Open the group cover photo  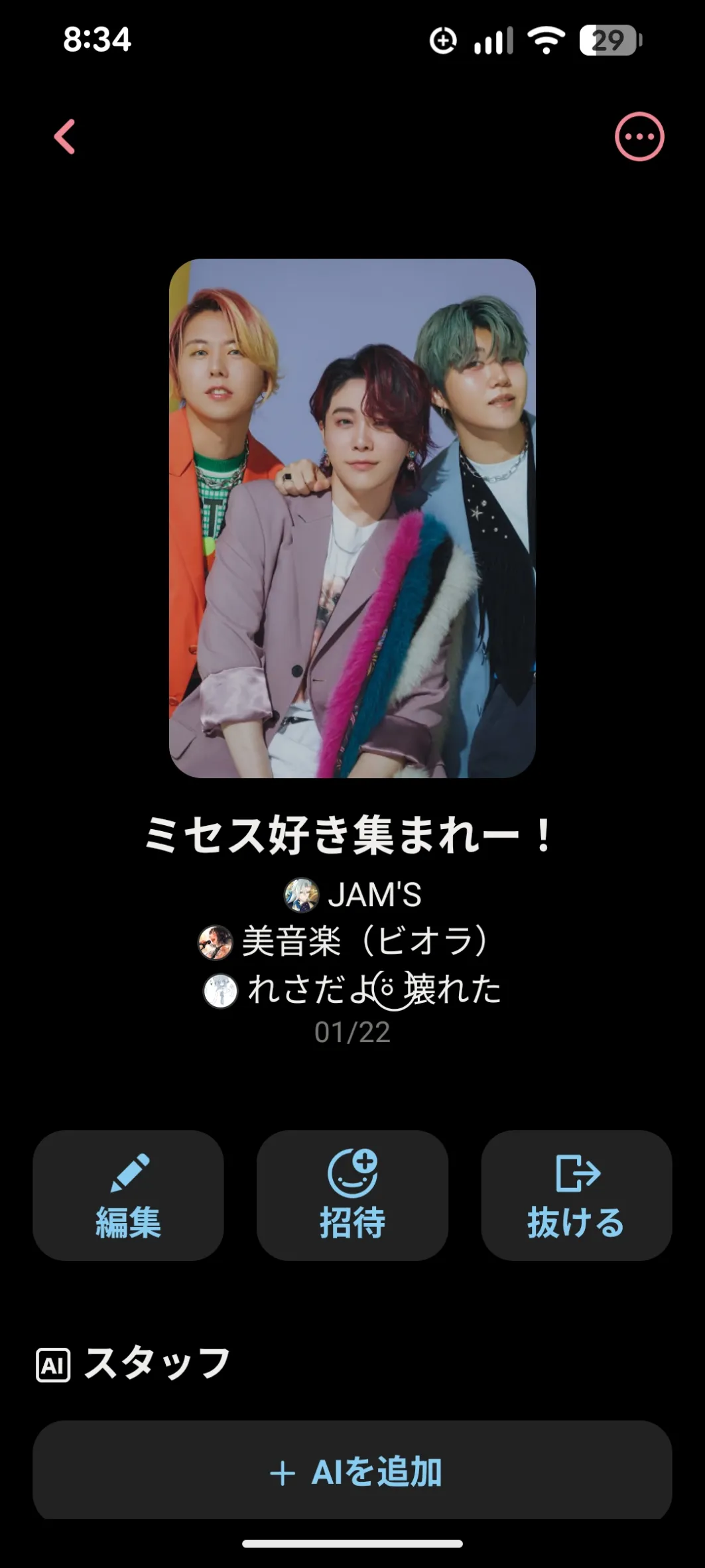[352, 518]
